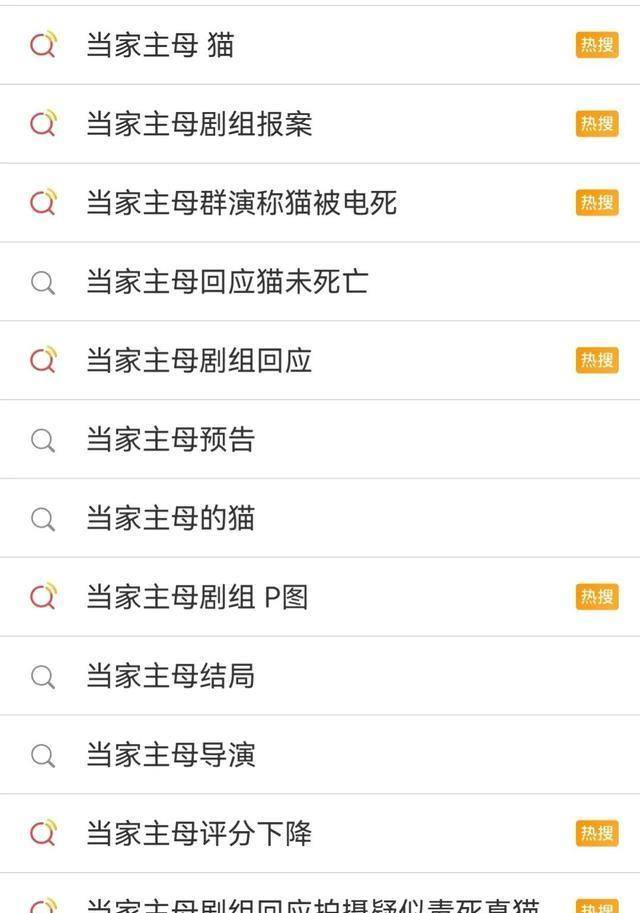
Task: Tap suggestion 当家主母结局
Action: [x=170, y=676]
